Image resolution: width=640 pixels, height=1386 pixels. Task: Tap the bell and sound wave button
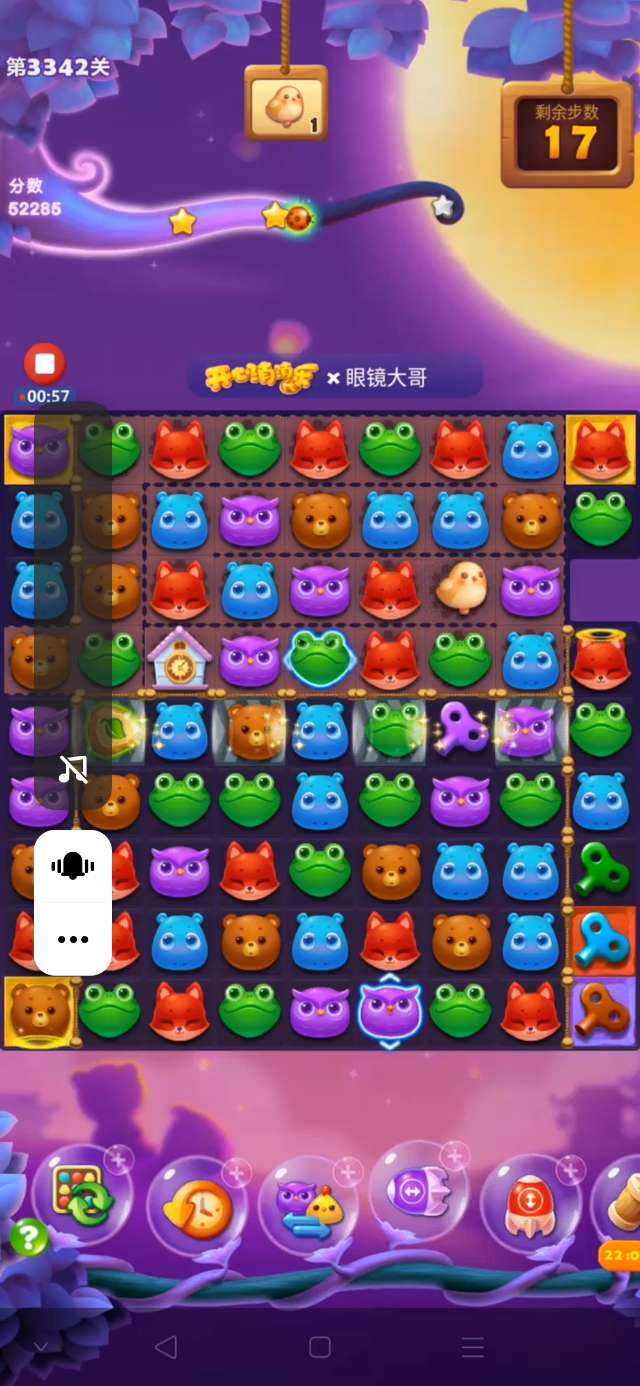coord(73,866)
